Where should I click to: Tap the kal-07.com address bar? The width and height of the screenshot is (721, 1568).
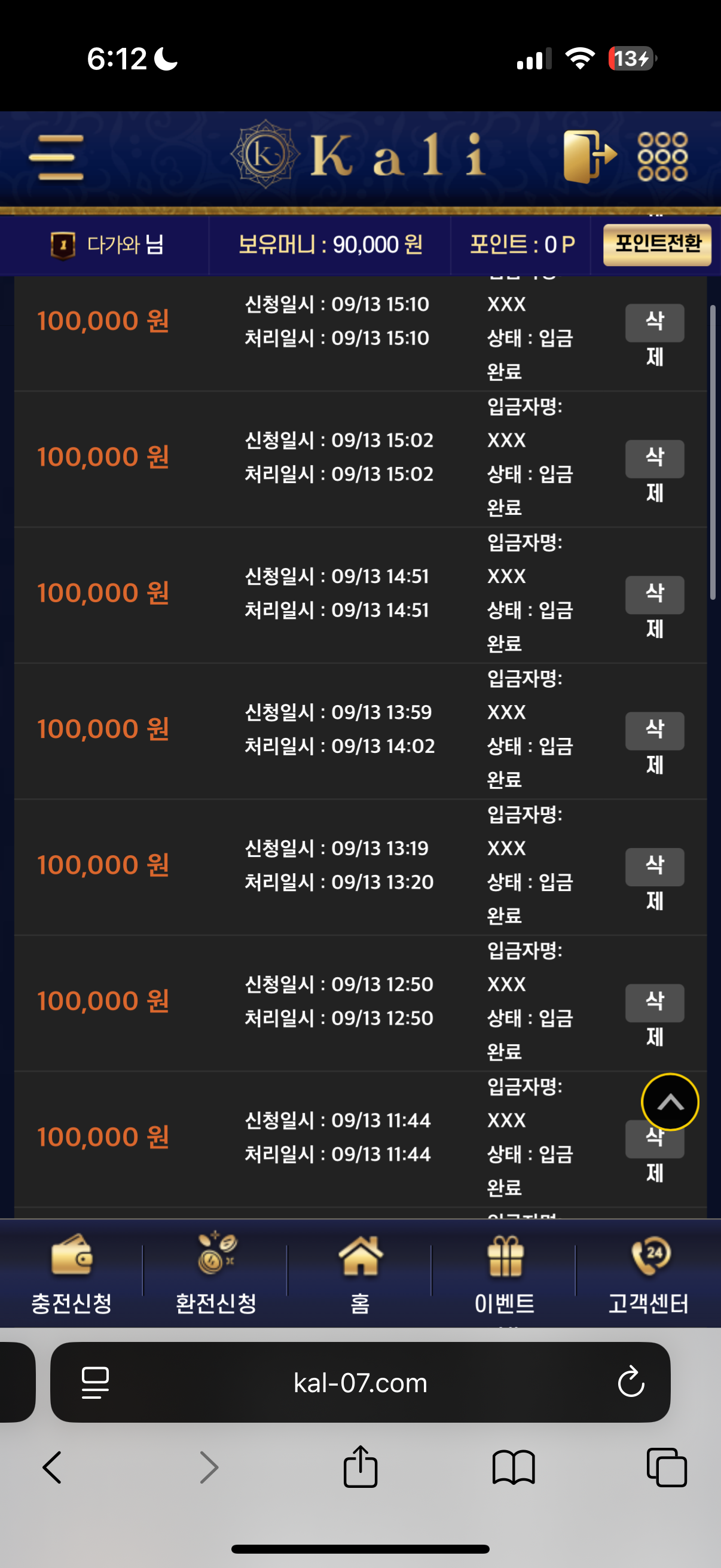click(x=360, y=1383)
